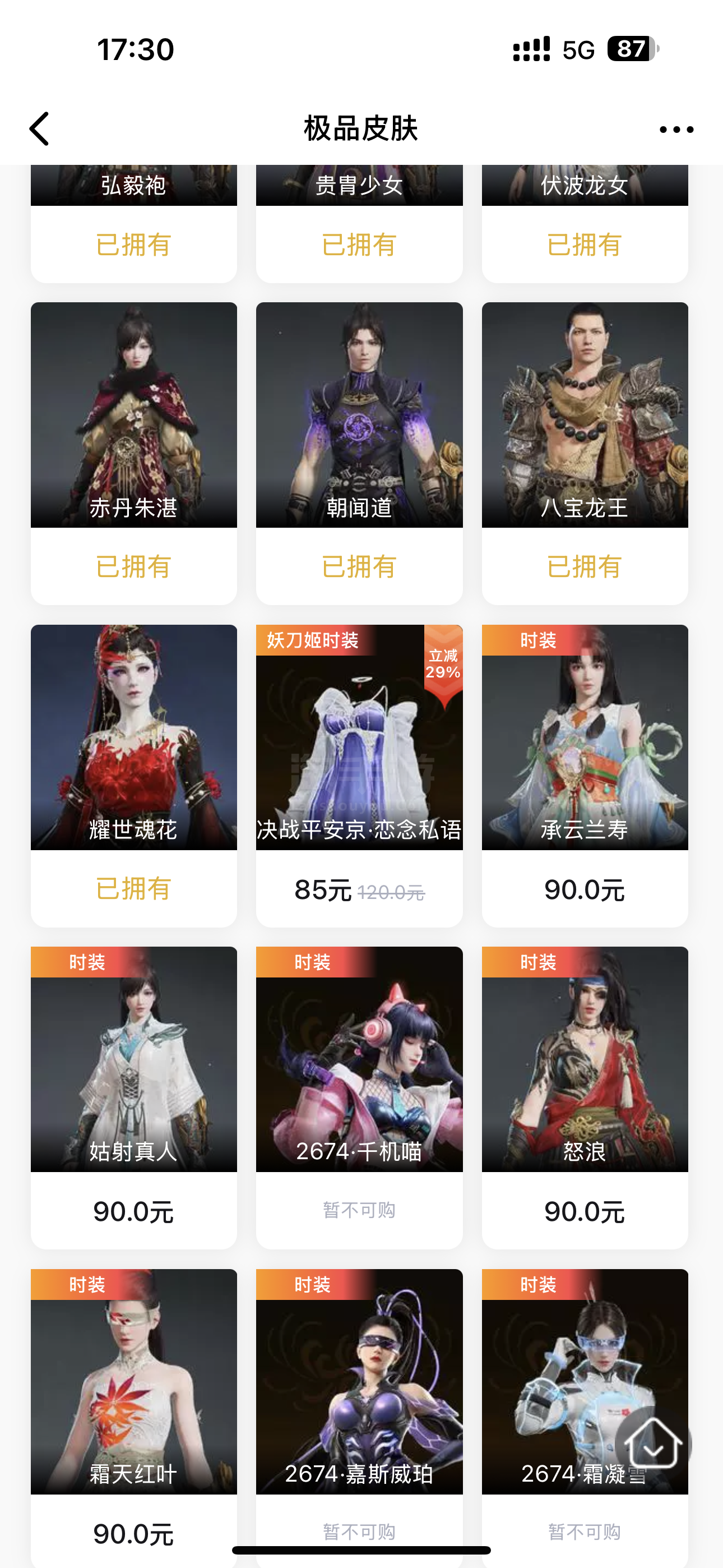The image size is (723, 1568).
Task: Open the 2674·千机喵 outfit card
Action: coord(359,1071)
